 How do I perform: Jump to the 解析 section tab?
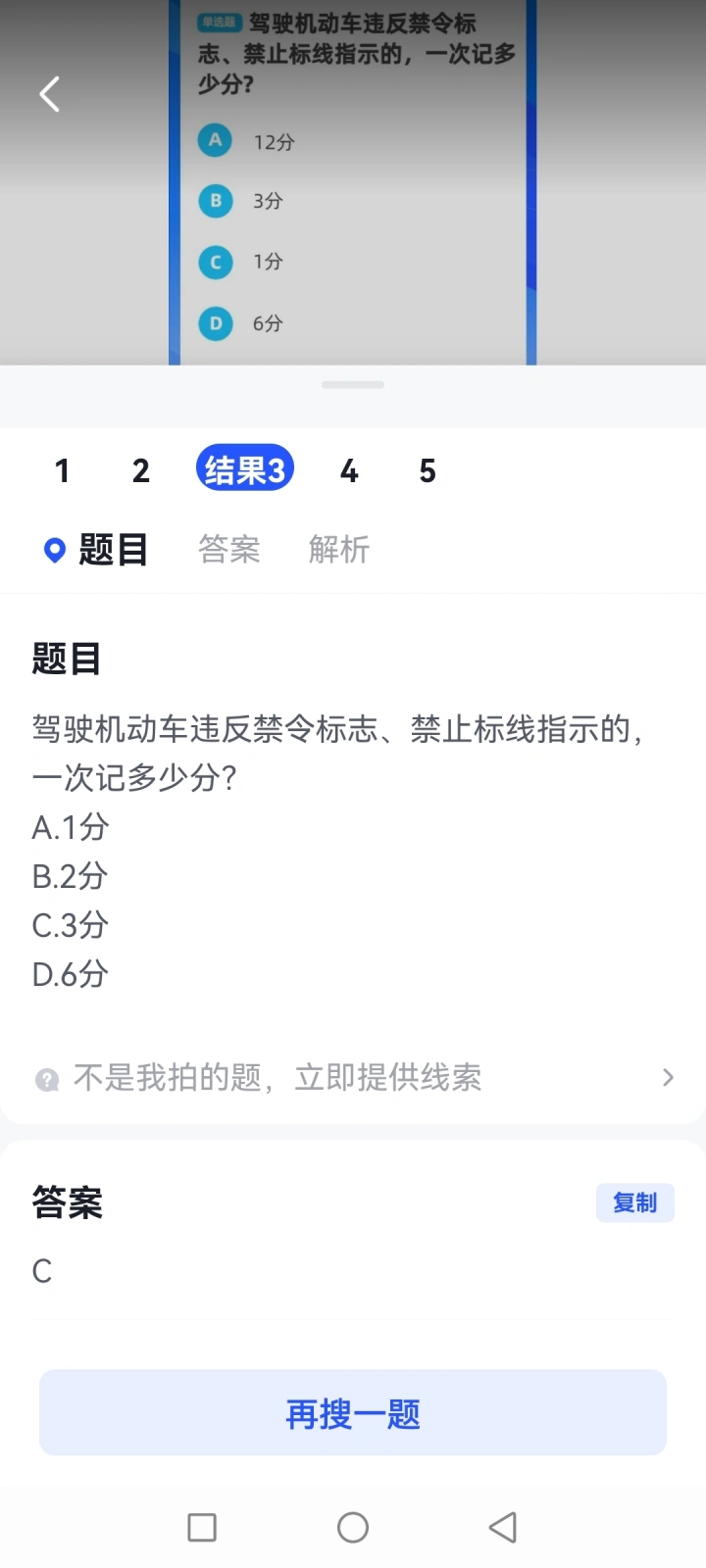click(338, 550)
